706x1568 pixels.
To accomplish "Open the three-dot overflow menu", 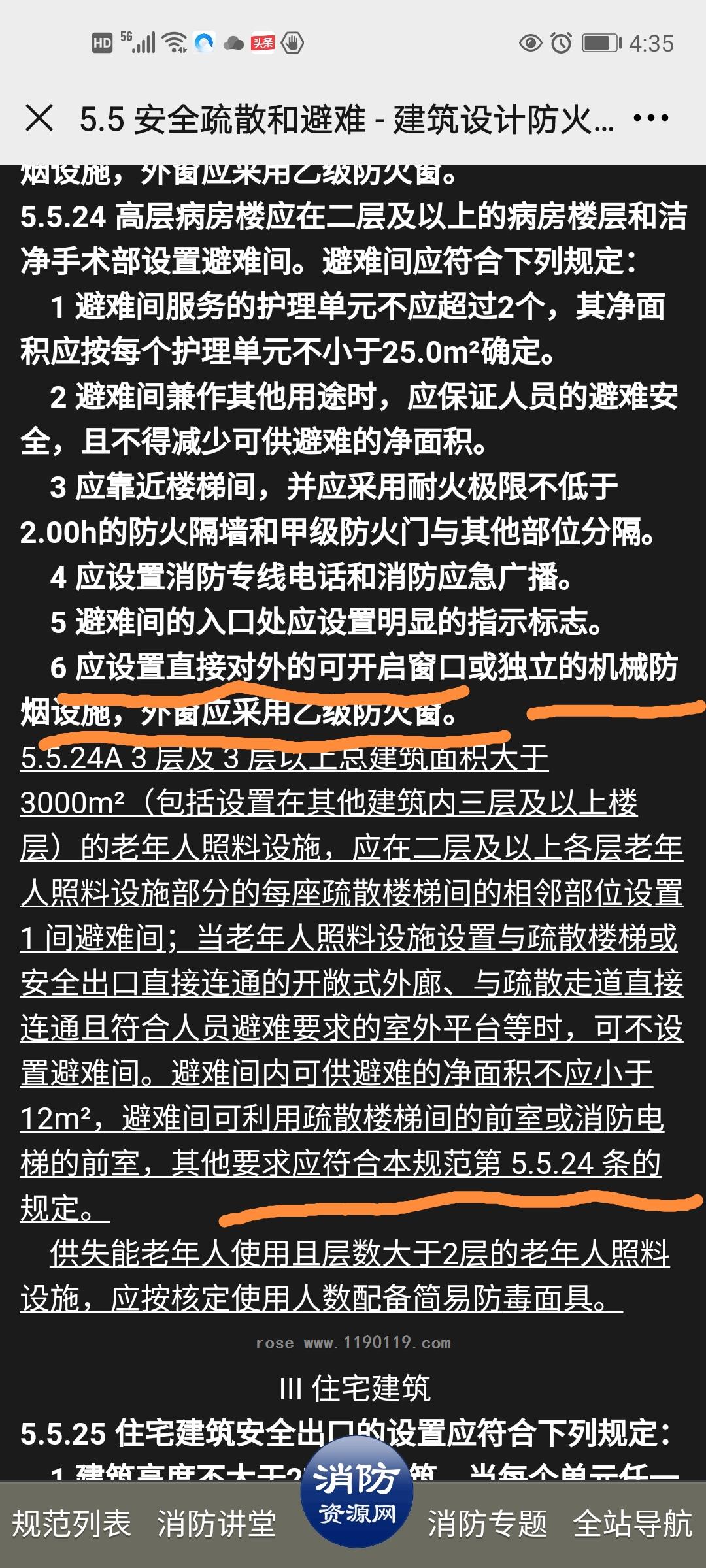I will (x=650, y=118).
